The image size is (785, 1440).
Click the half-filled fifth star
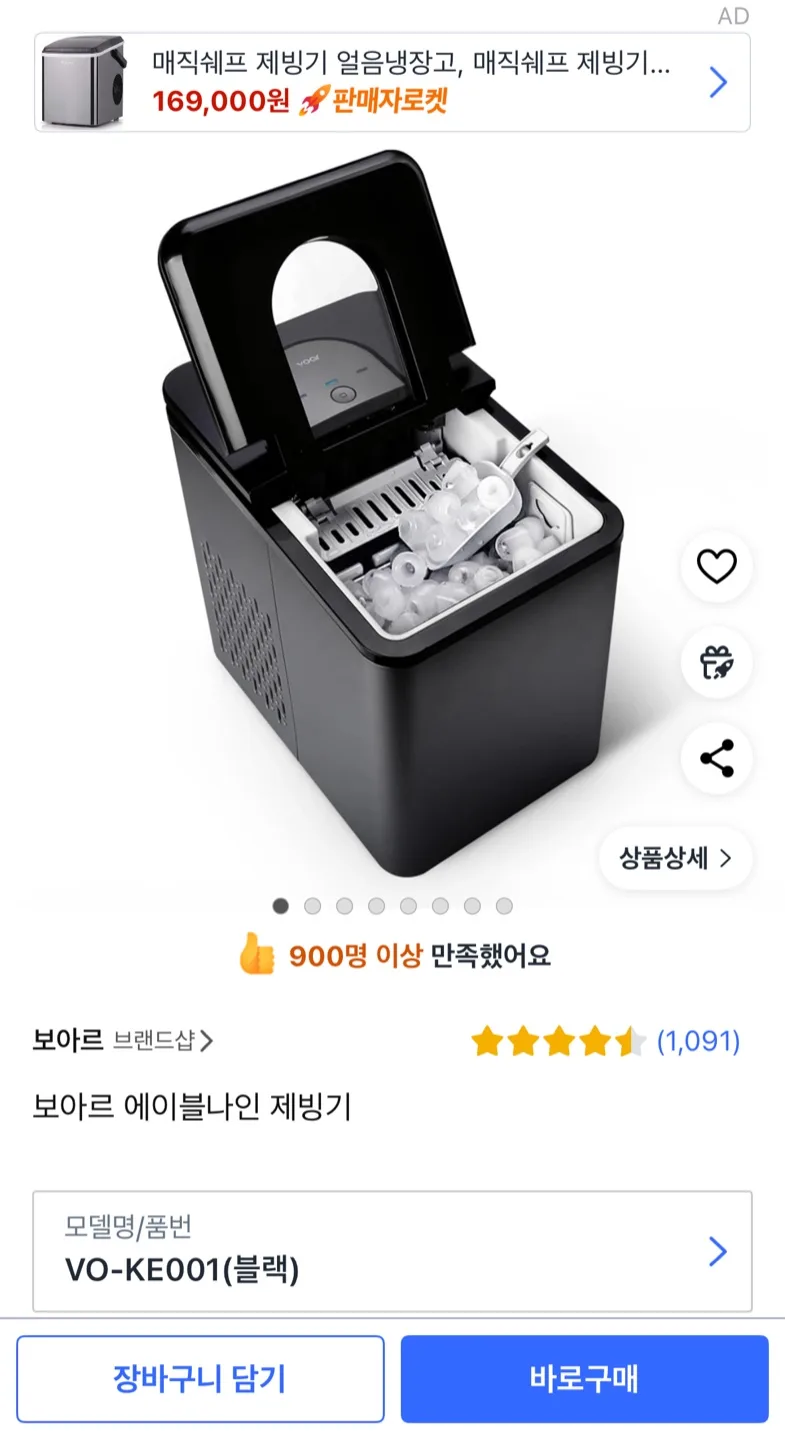[x=632, y=1041]
